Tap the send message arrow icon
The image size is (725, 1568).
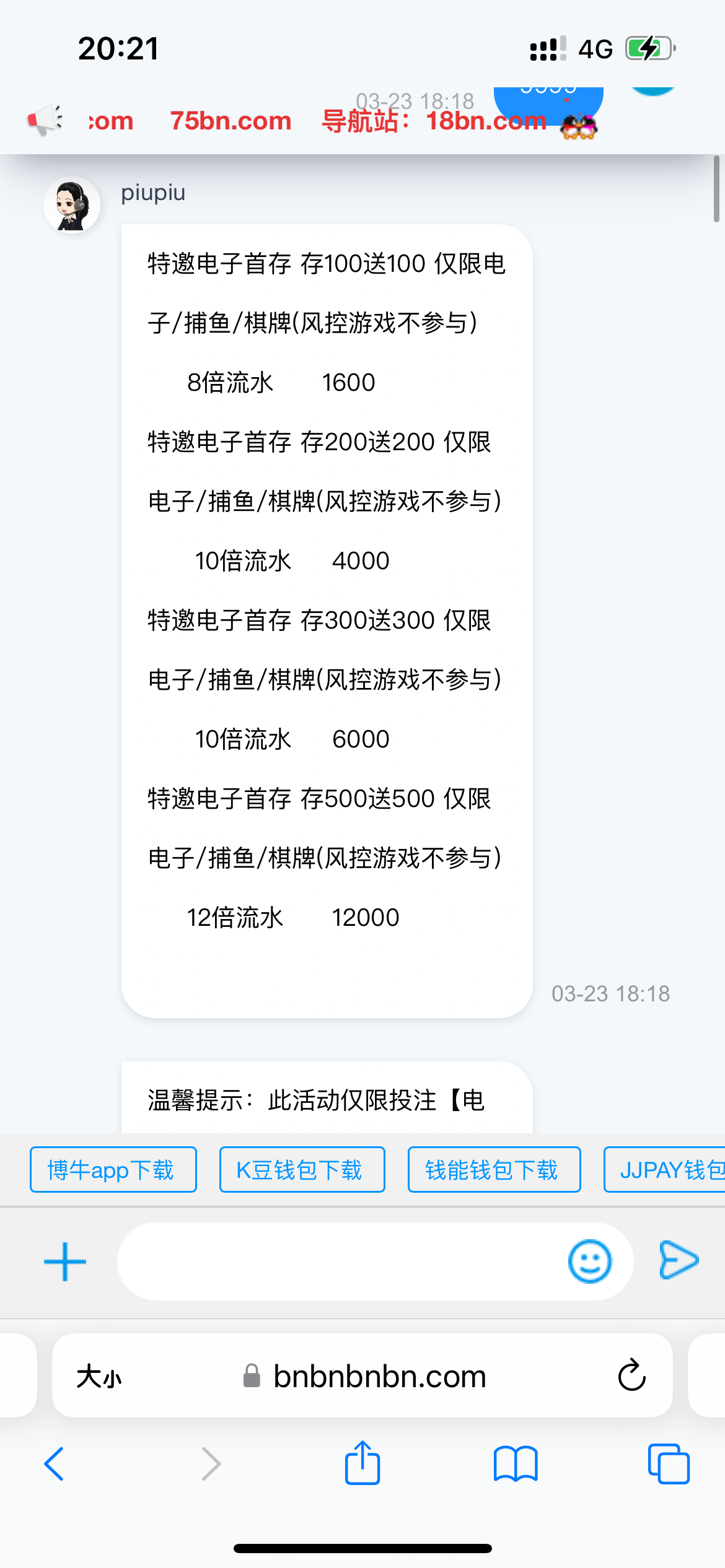[x=678, y=1260]
